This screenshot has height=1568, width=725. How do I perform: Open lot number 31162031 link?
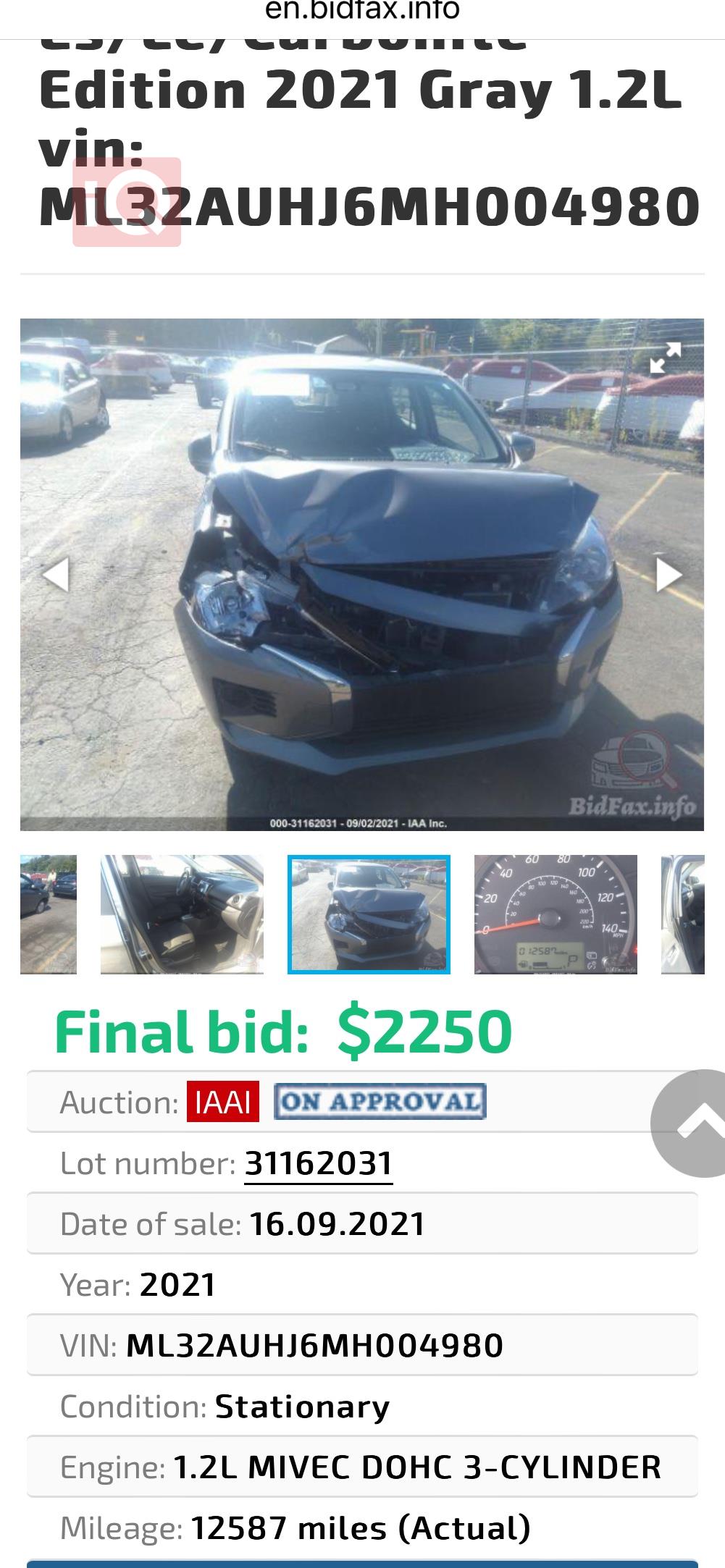coord(319,1164)
